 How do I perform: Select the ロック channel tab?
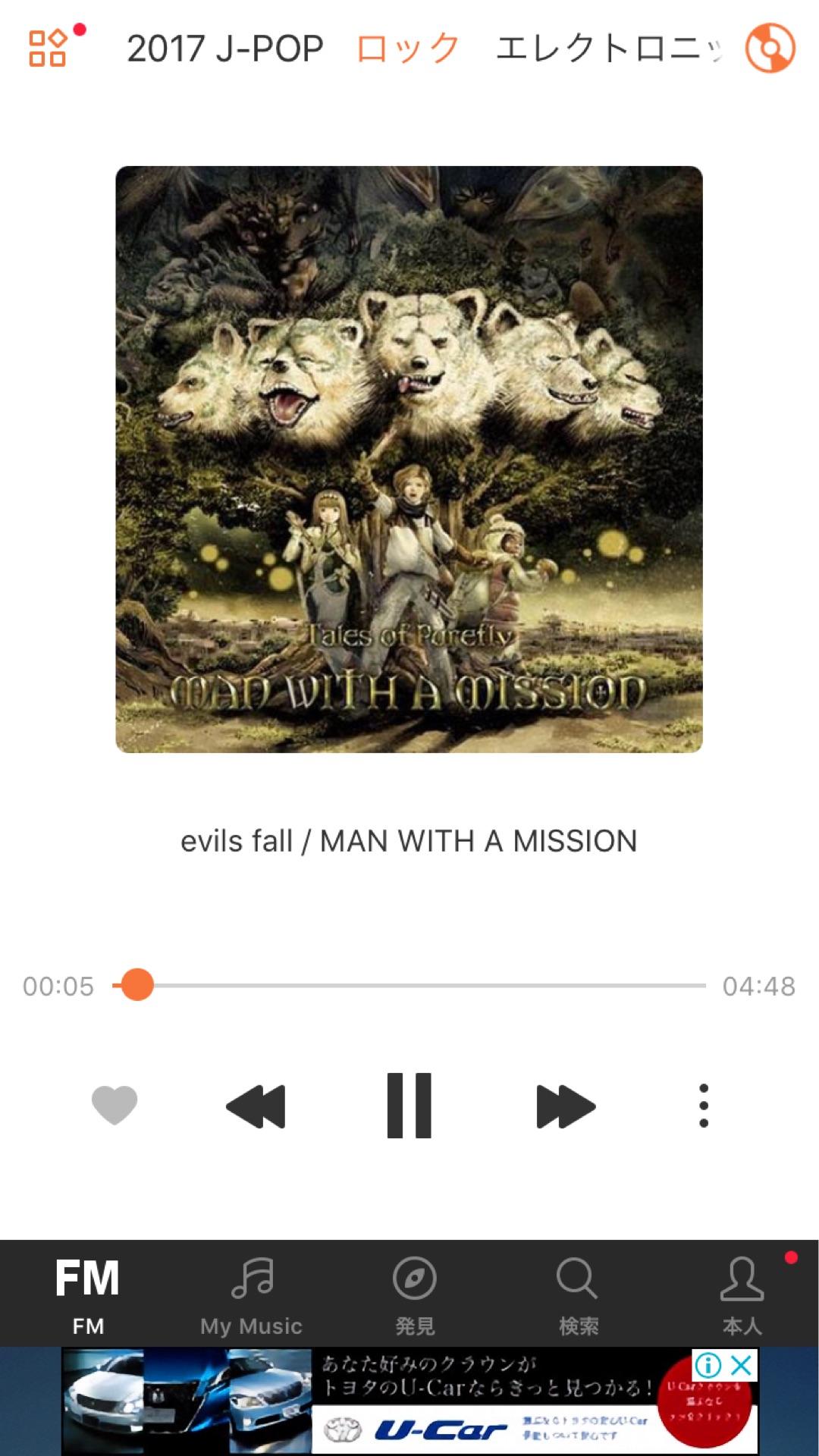(x=409, y=49)
